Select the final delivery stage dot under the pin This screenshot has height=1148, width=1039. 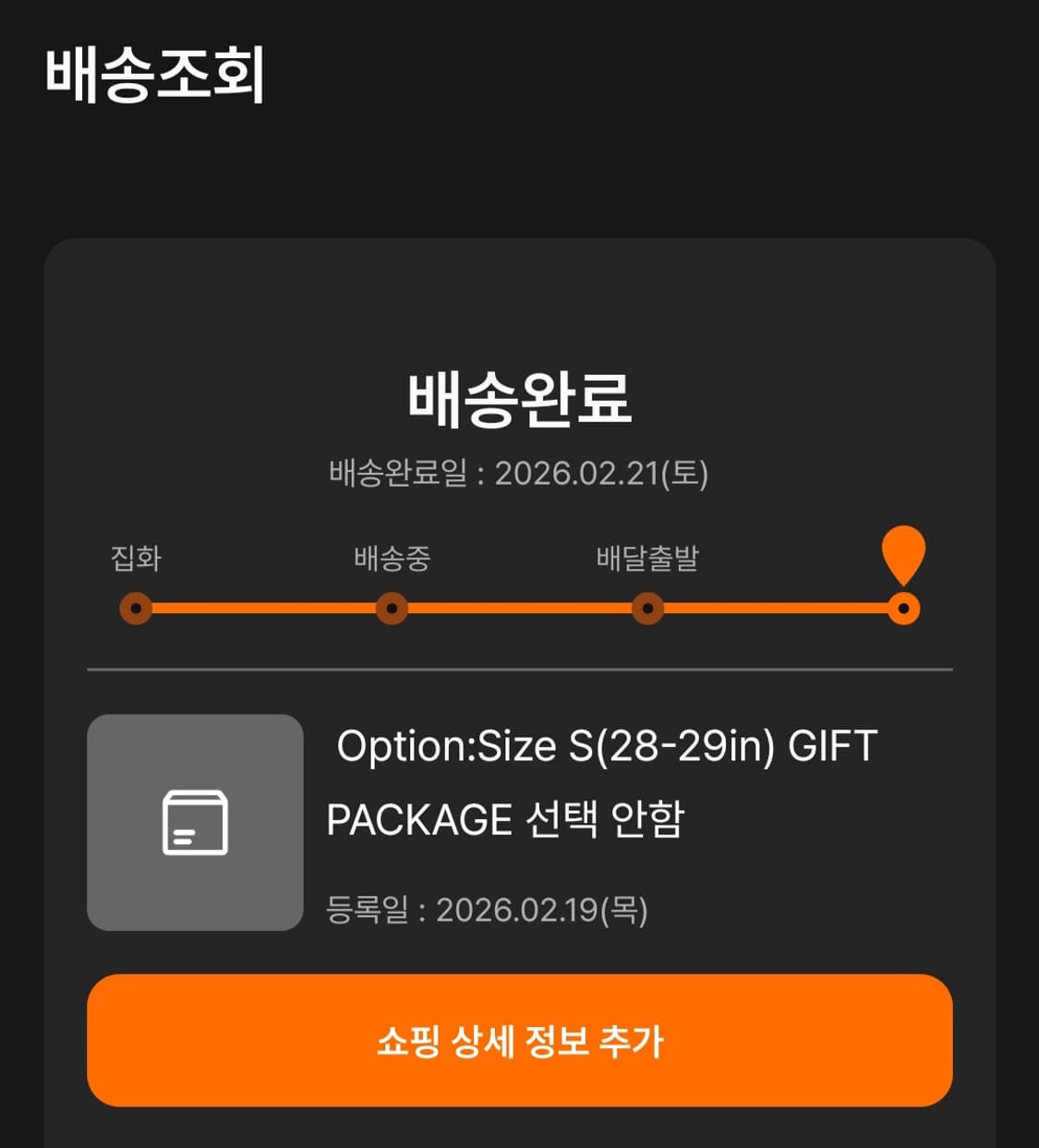(x=905, y=608)
